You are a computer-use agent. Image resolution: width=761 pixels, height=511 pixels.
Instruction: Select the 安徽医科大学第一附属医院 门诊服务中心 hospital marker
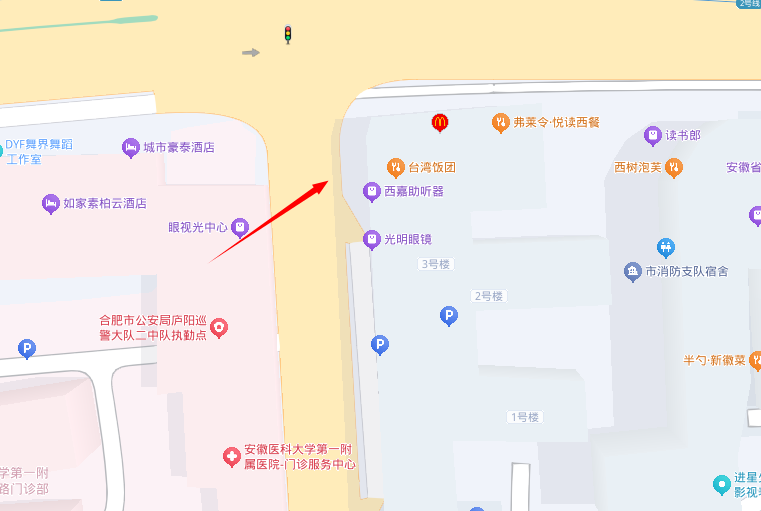(231, 457)
